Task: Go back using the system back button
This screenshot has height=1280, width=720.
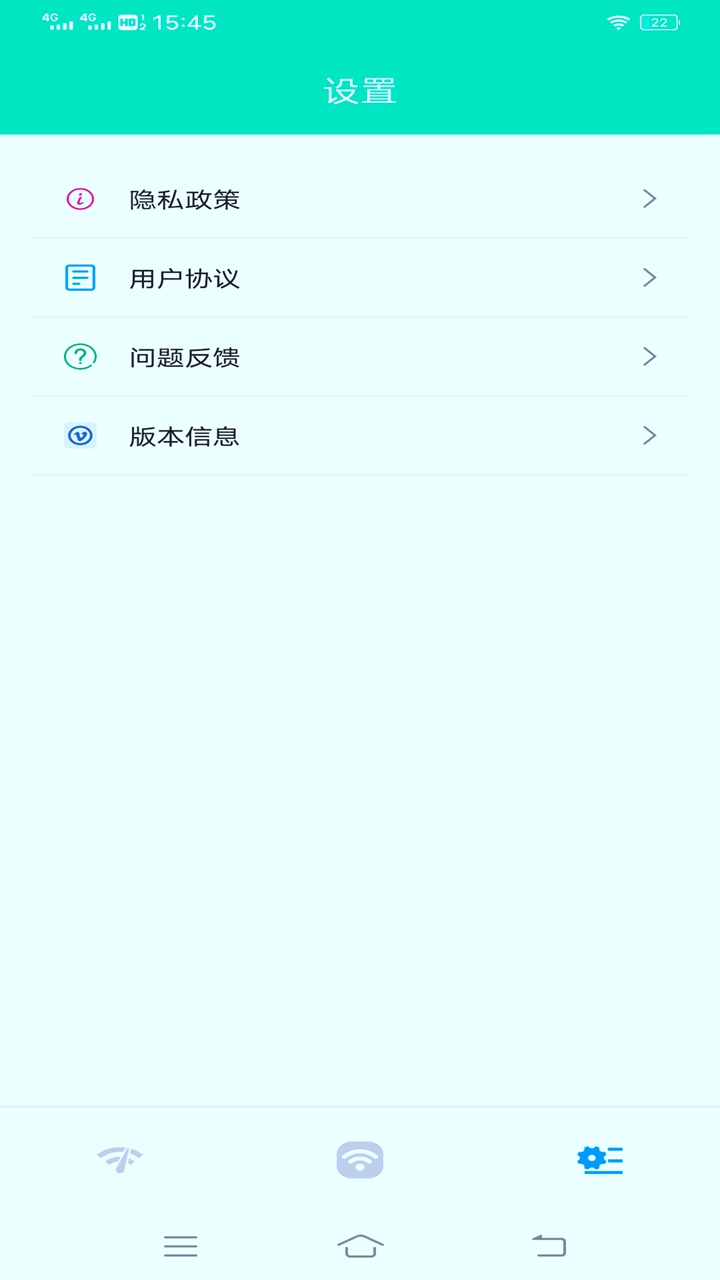Action: pyautogui.click(x=549, y=1245)
